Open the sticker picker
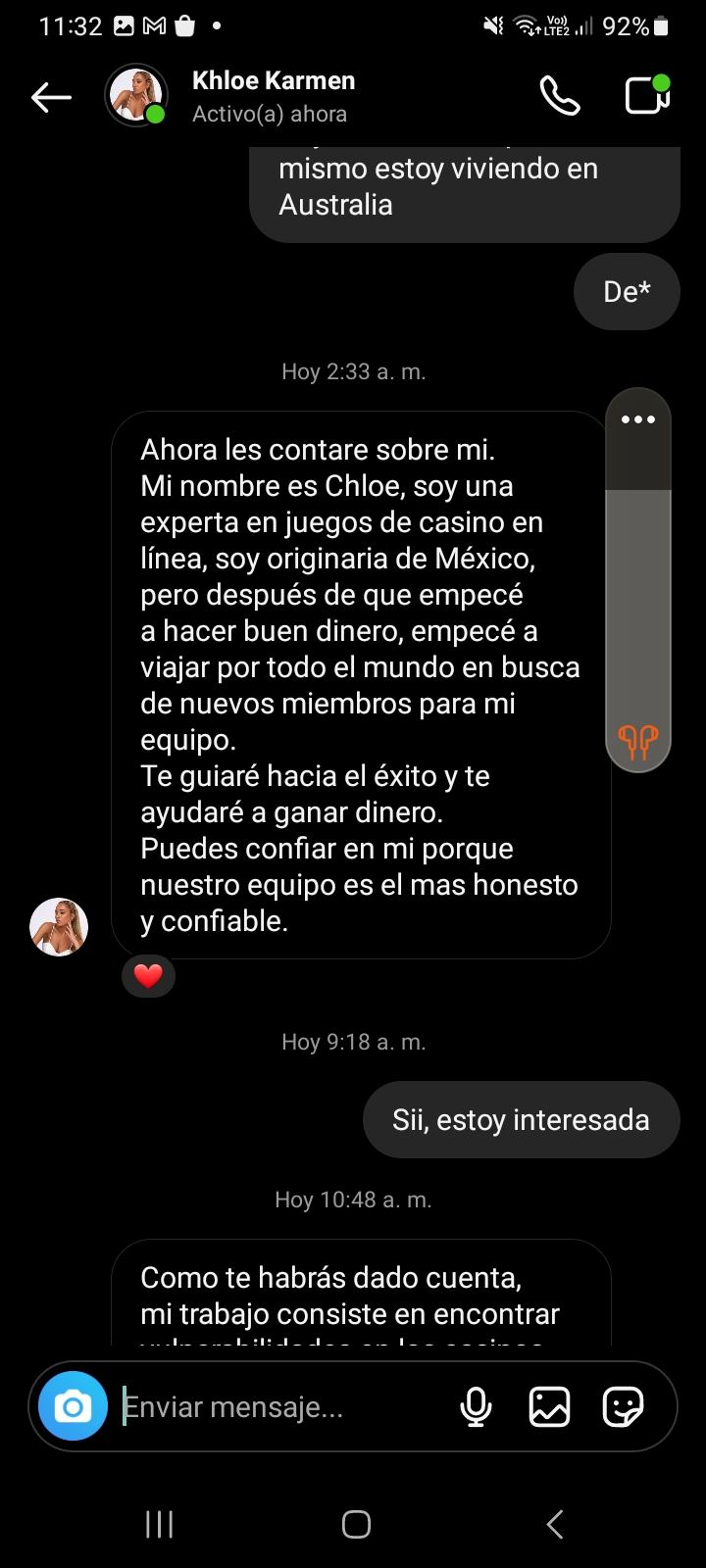This screenshot has height=1568, width=706. click(623, 1407)
